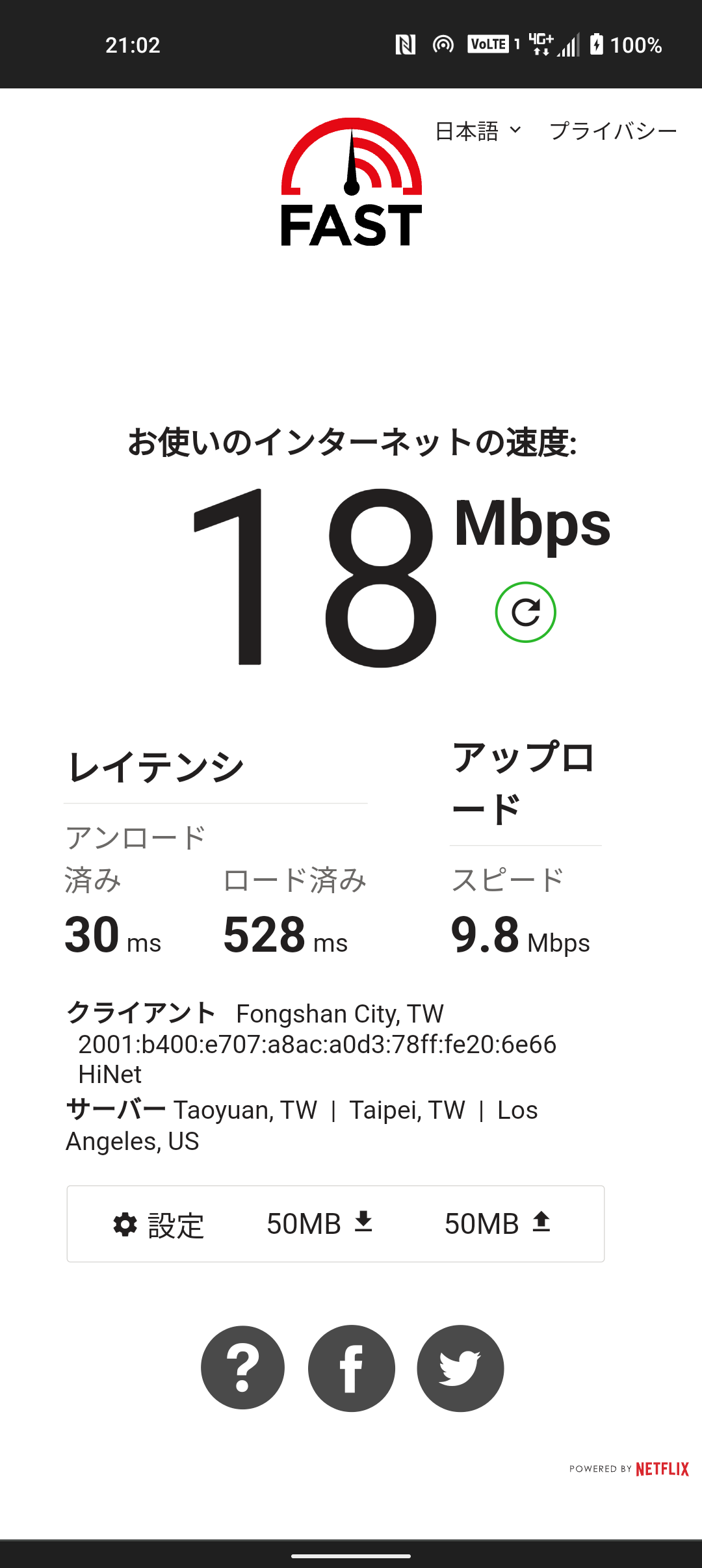This screenshot has height=1568, width=702.
Task: Rerun the speed test with refresh icon
Action: point(525,612)
